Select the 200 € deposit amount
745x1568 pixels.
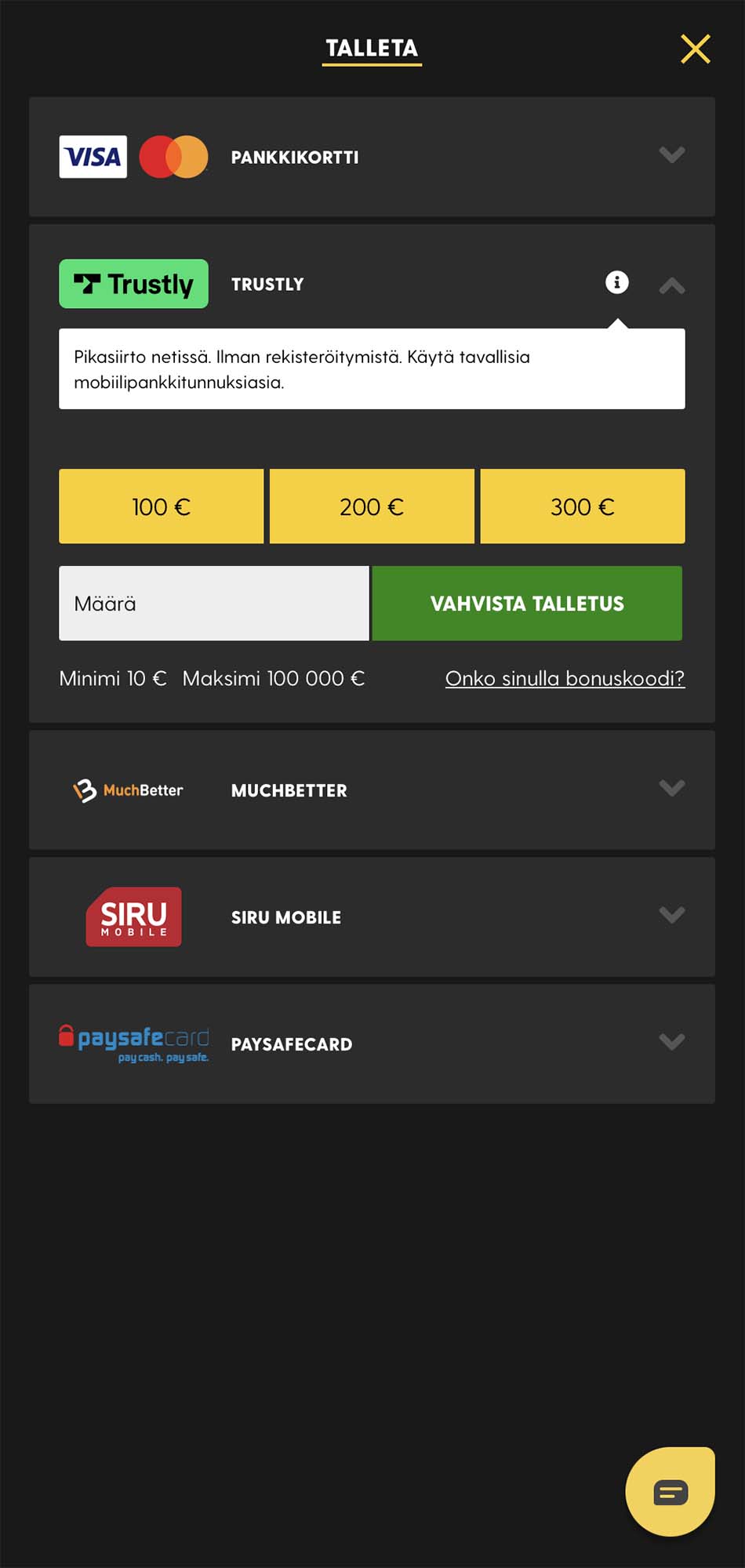(372, 506)
